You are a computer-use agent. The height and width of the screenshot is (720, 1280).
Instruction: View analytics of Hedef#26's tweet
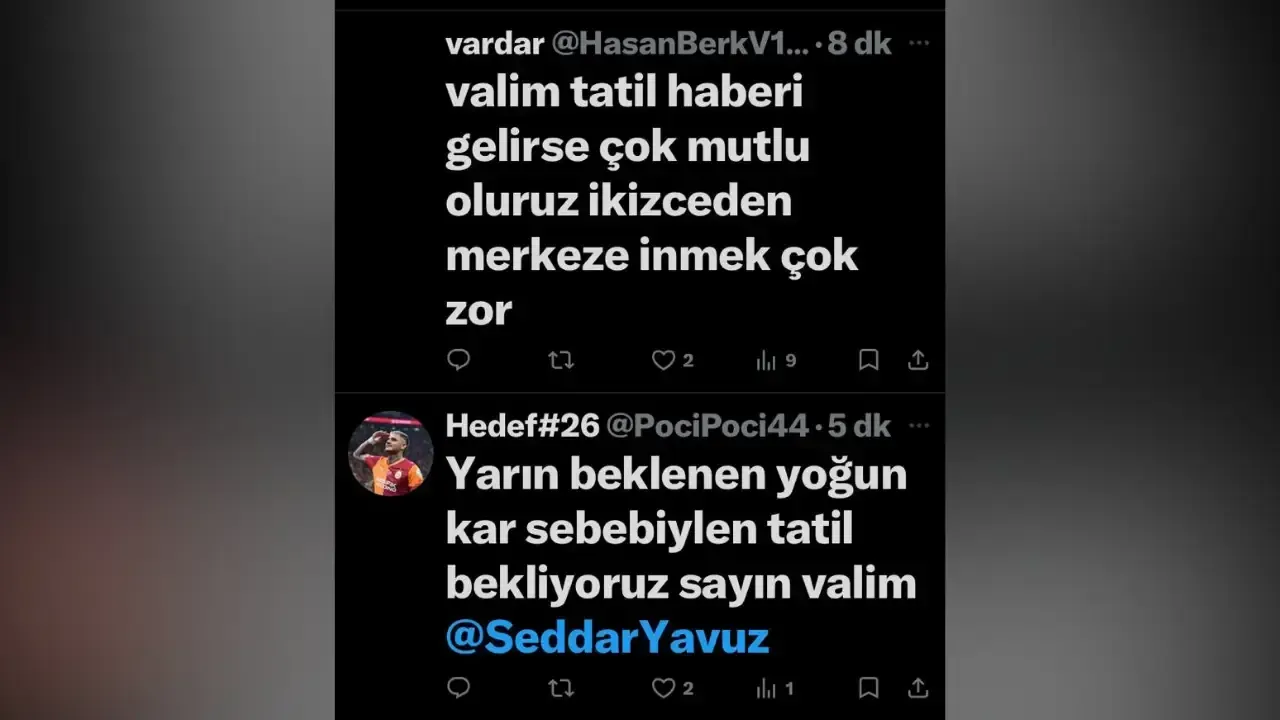pyautogui.click(x=767, y=688)
